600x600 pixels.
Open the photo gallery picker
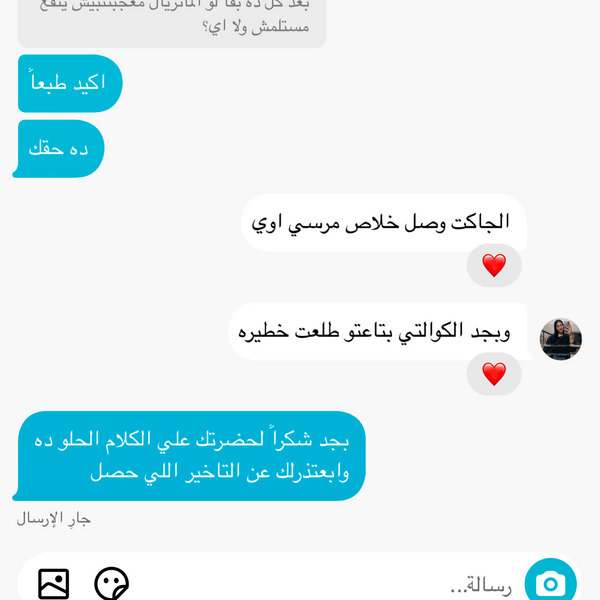click(x=54, y=584)
